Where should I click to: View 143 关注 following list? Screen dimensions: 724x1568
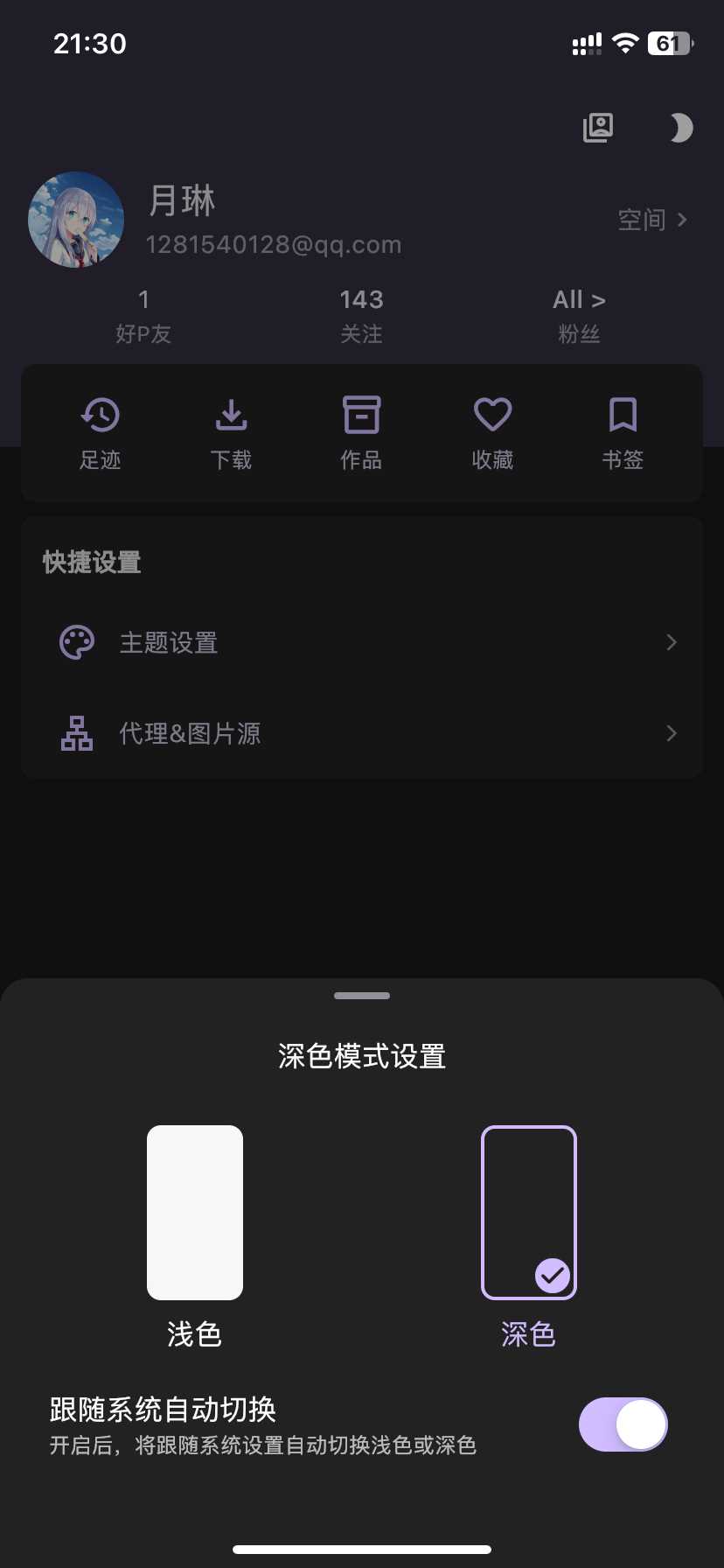point(361,315)
